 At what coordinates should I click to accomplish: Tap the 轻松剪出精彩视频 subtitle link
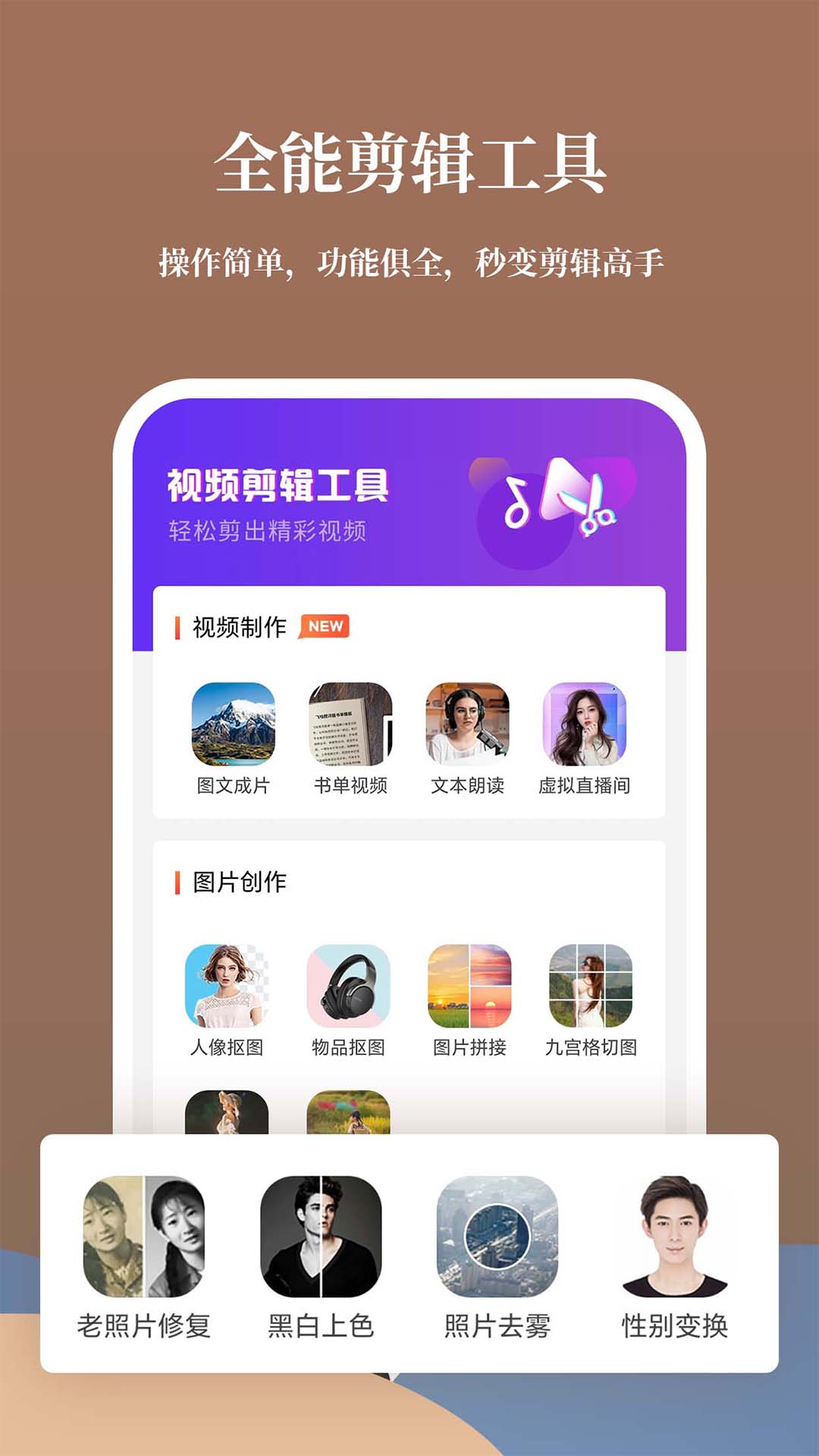[x=268, y=533]
